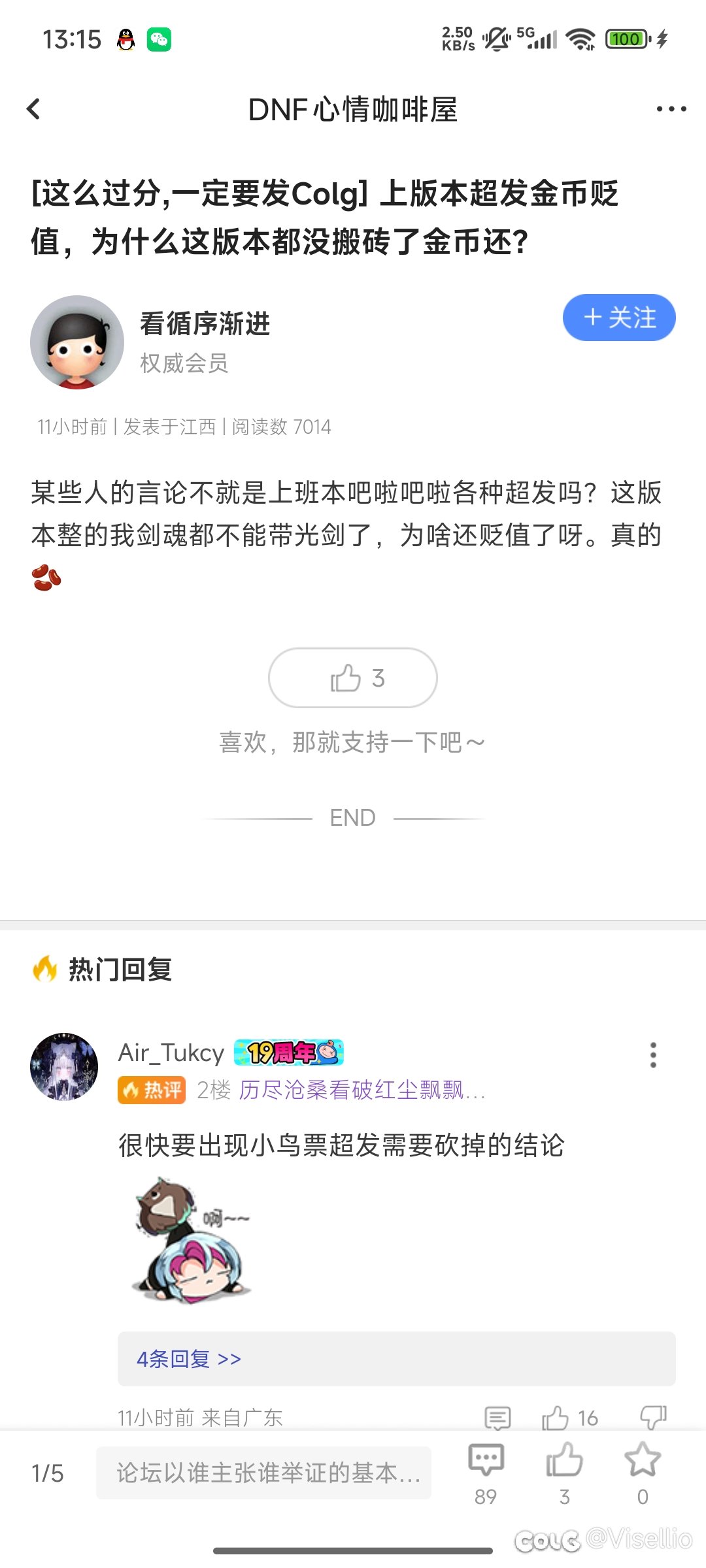Open options menu for Air_Tukcy's reply

[x=652, y=1055]
